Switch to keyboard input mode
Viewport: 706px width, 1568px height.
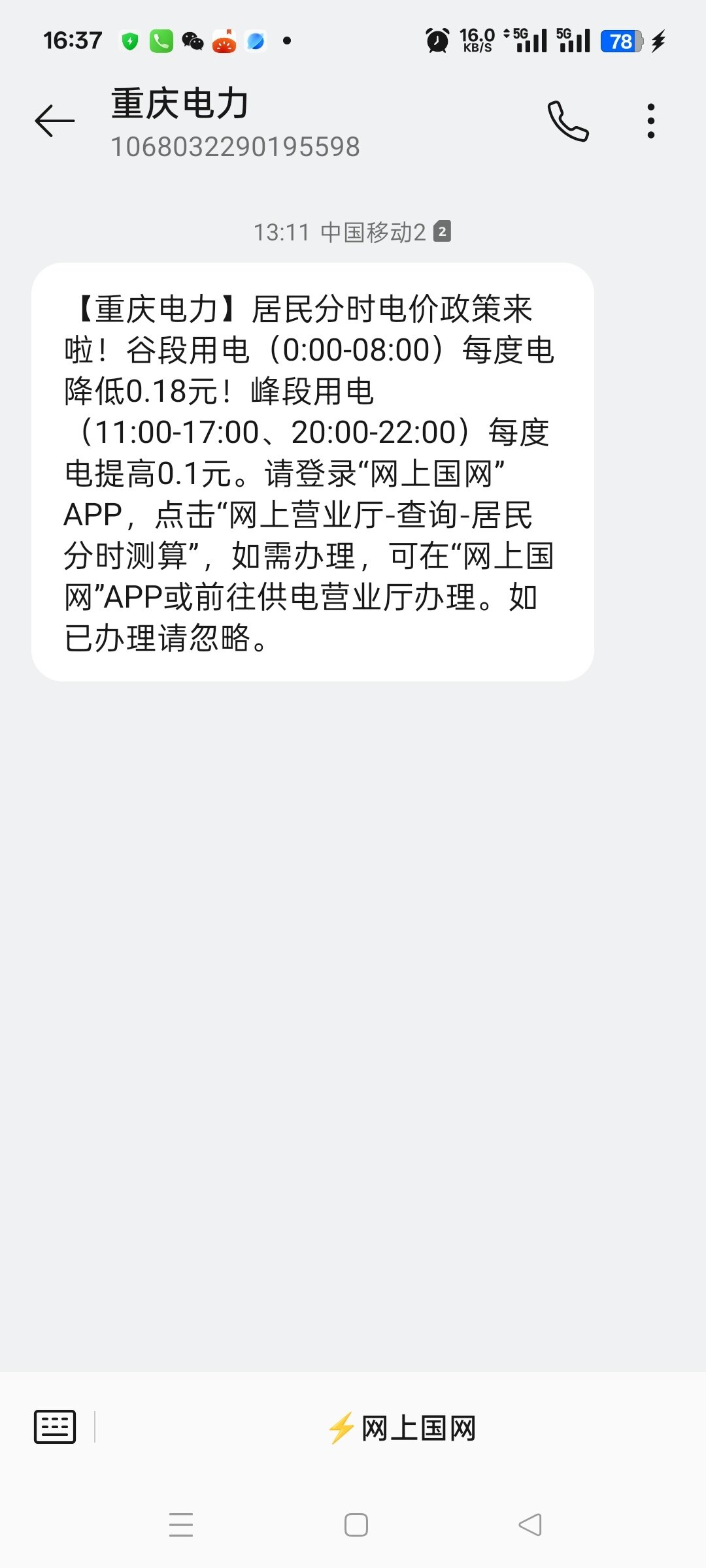click(x=55, y=1427)
